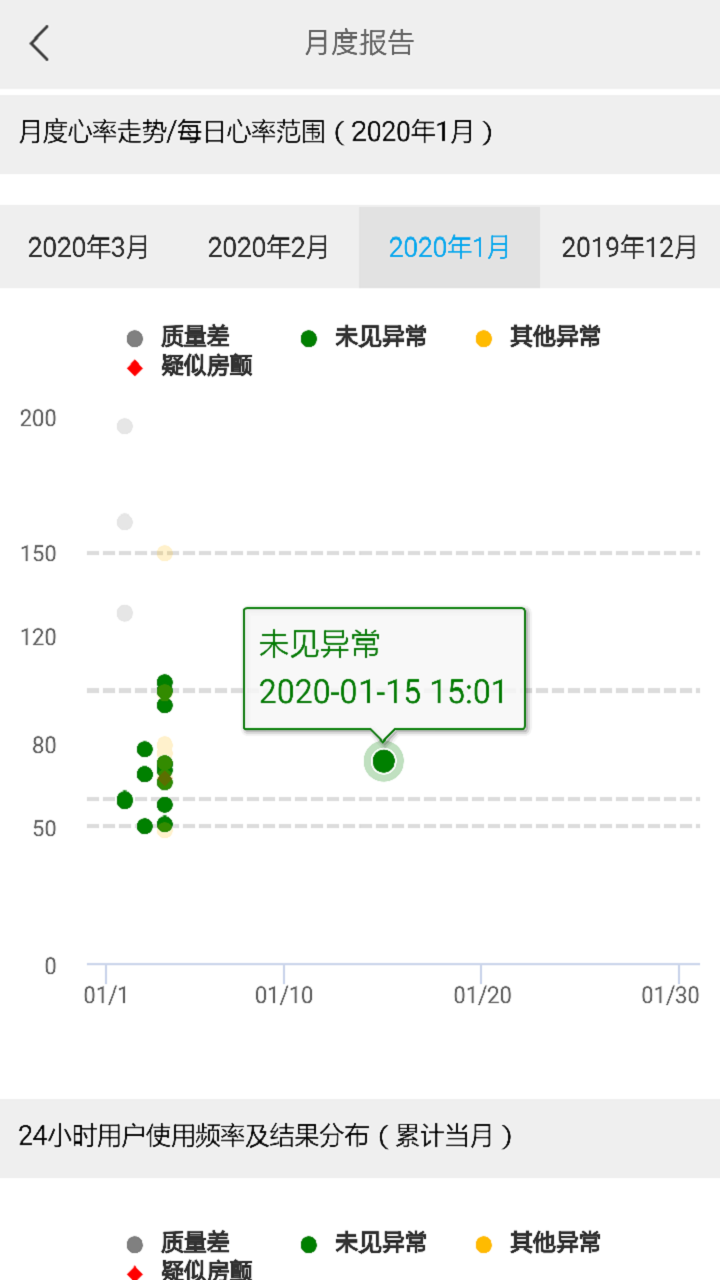This screenshot has height=1280, width=720.
Task: Select the active 2020年1月 tab
Action: click(449, 247)
